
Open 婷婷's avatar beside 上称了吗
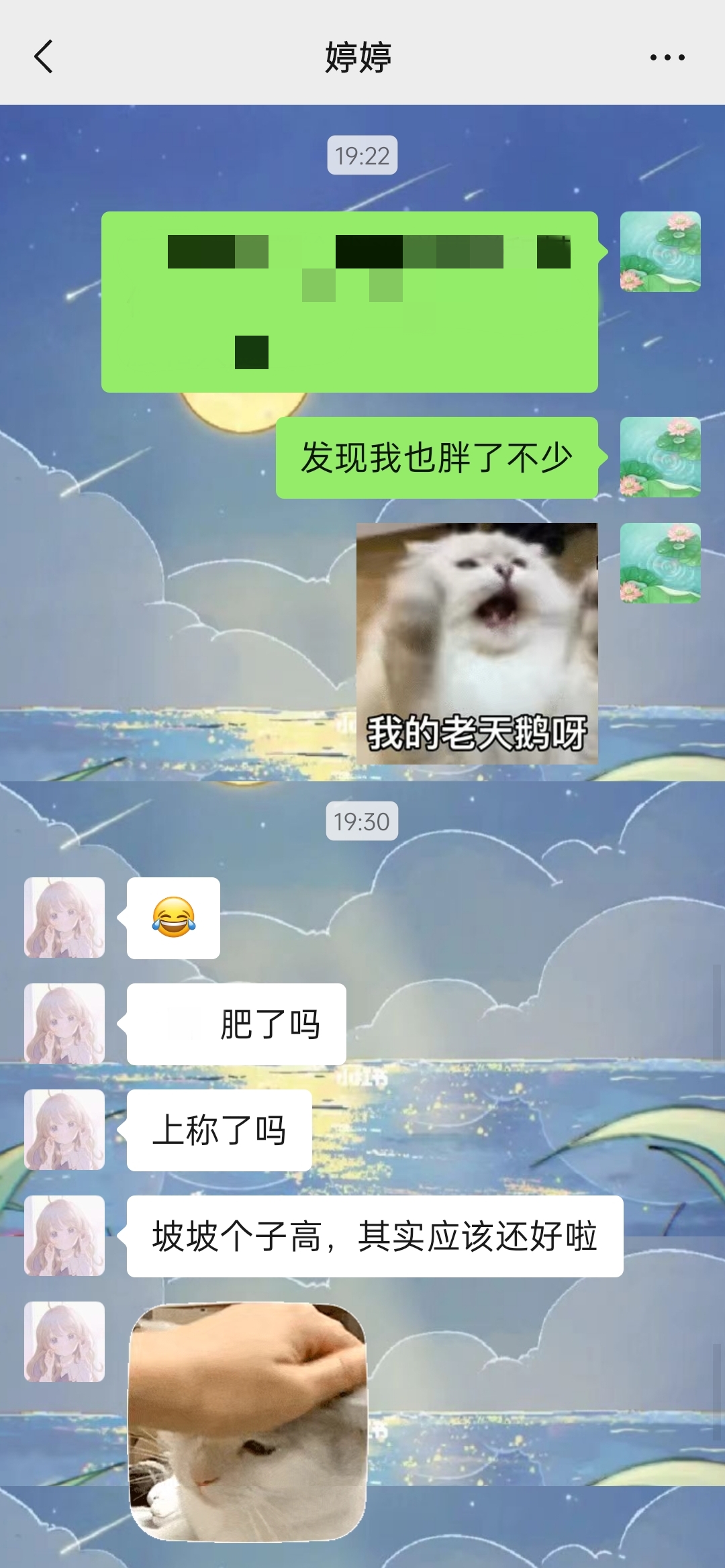[64, 1130]
